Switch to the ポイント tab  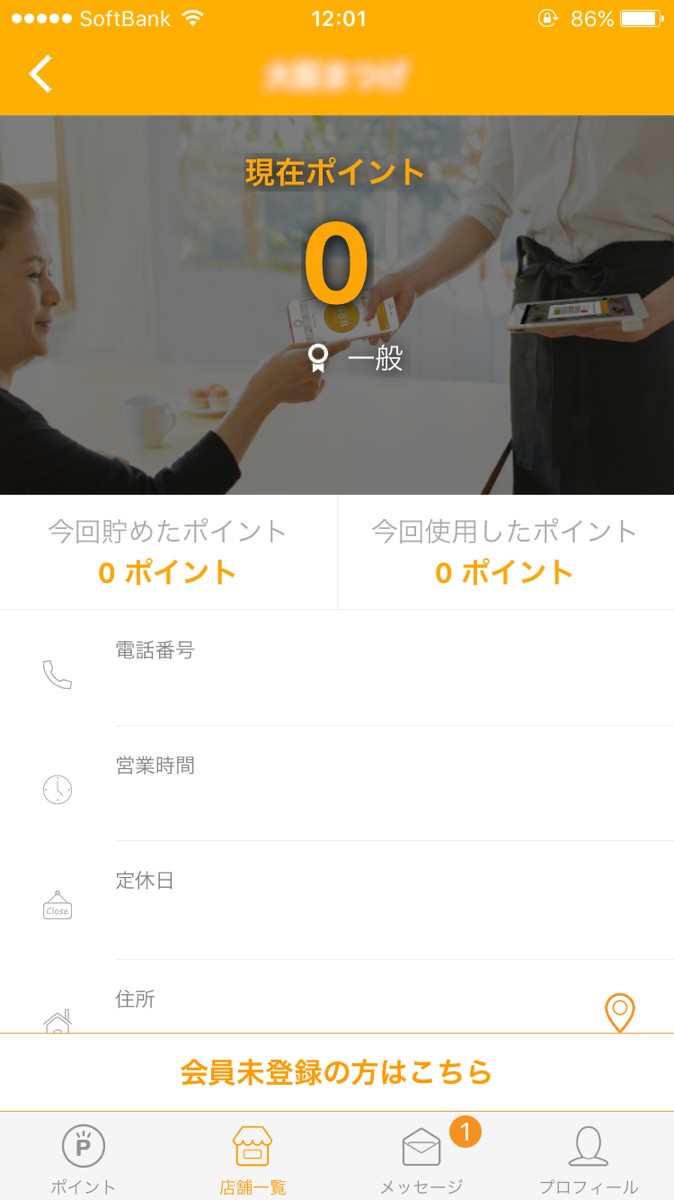click(x=83, y=1158)
